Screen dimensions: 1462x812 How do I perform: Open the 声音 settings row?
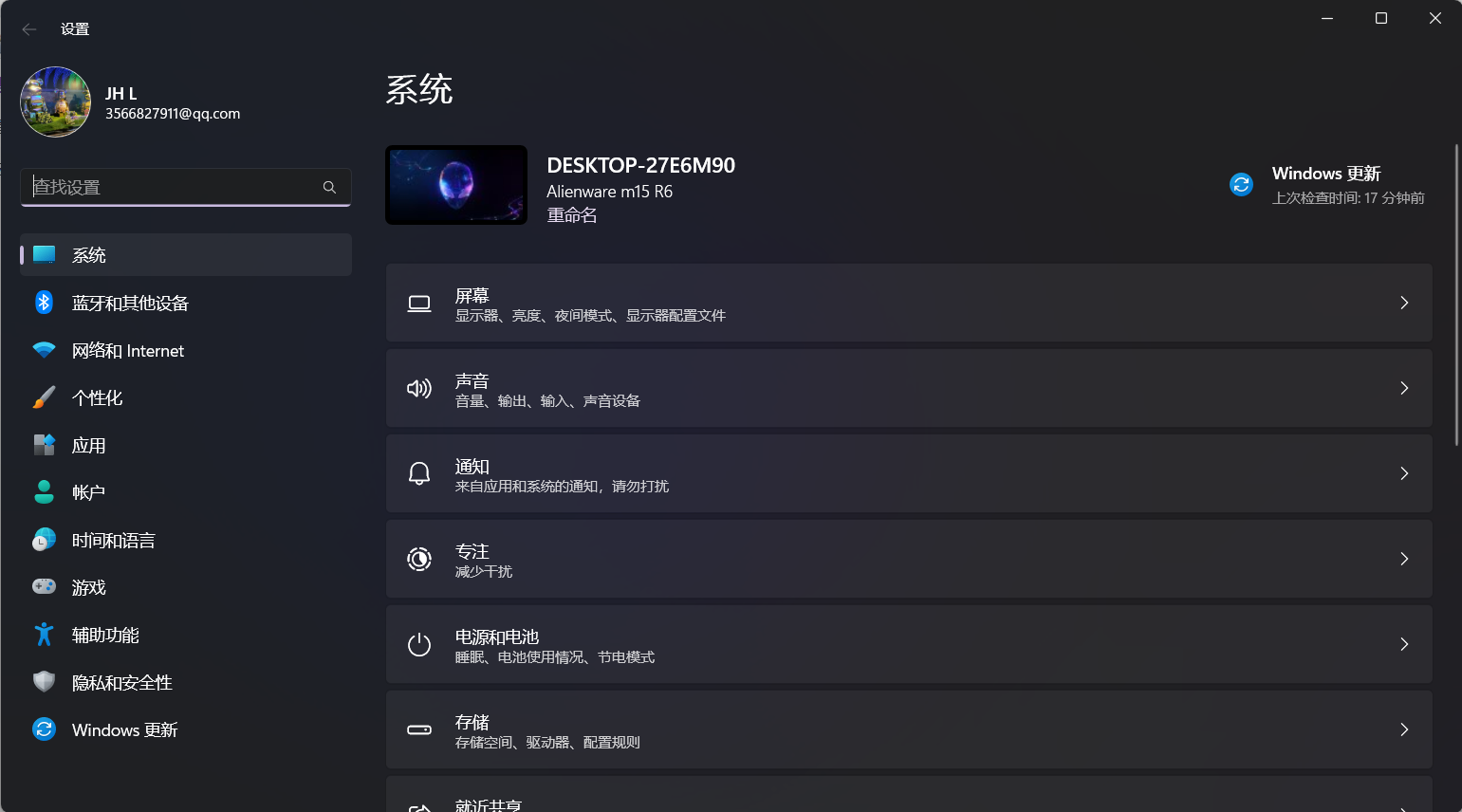[908, 388]
